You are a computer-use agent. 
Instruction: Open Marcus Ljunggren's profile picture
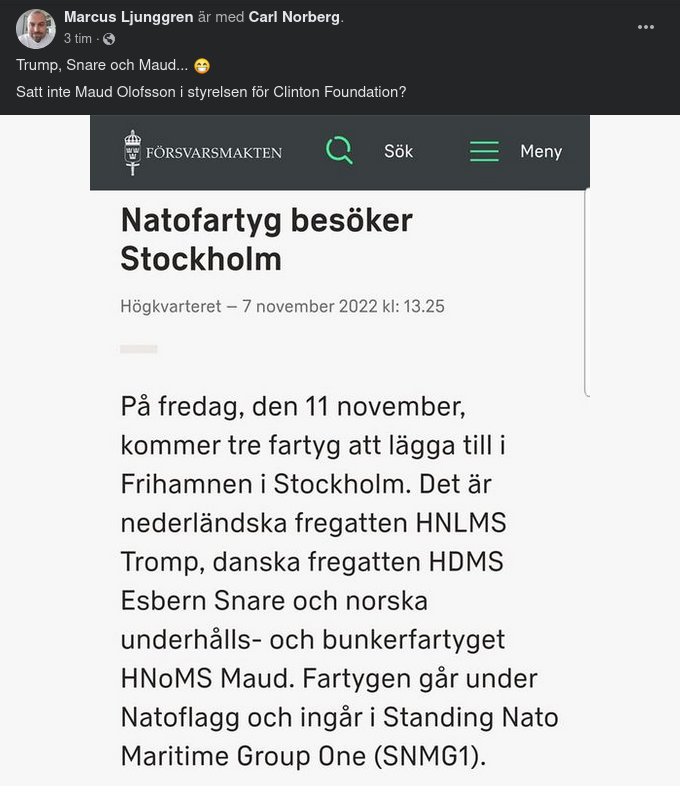36,28
